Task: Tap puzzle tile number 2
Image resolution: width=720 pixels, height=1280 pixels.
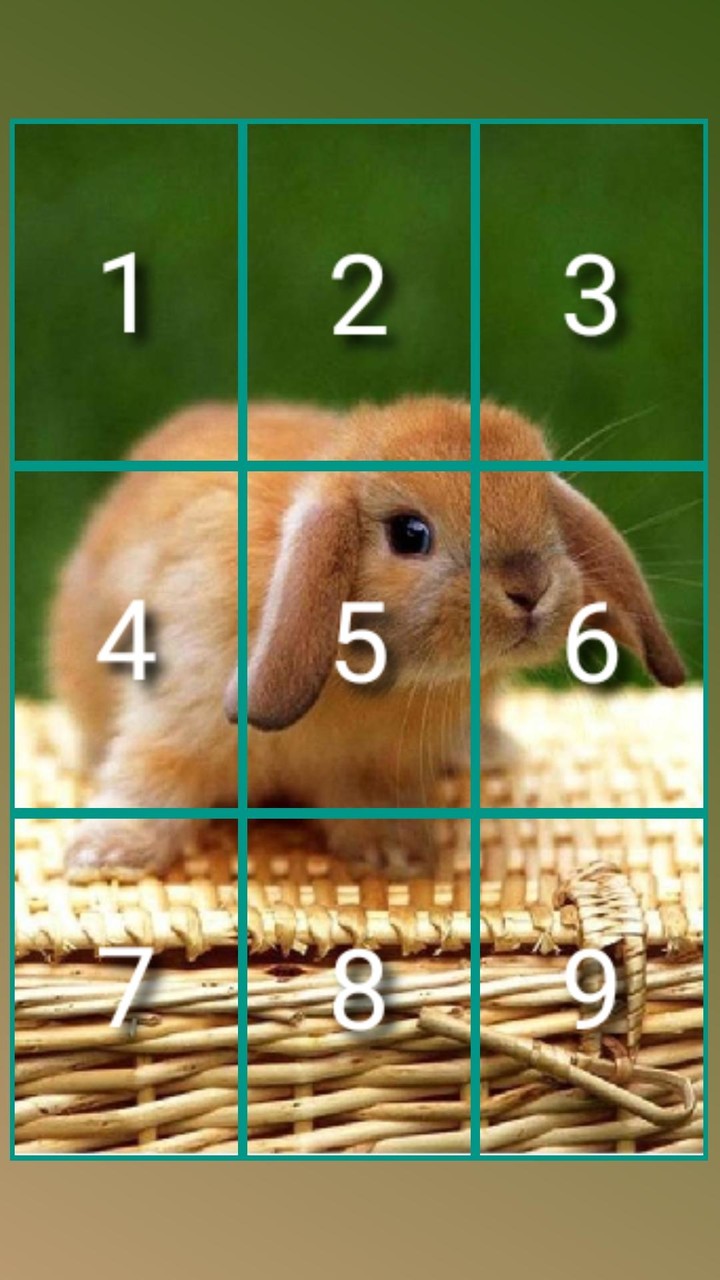Action: (359, 292)
